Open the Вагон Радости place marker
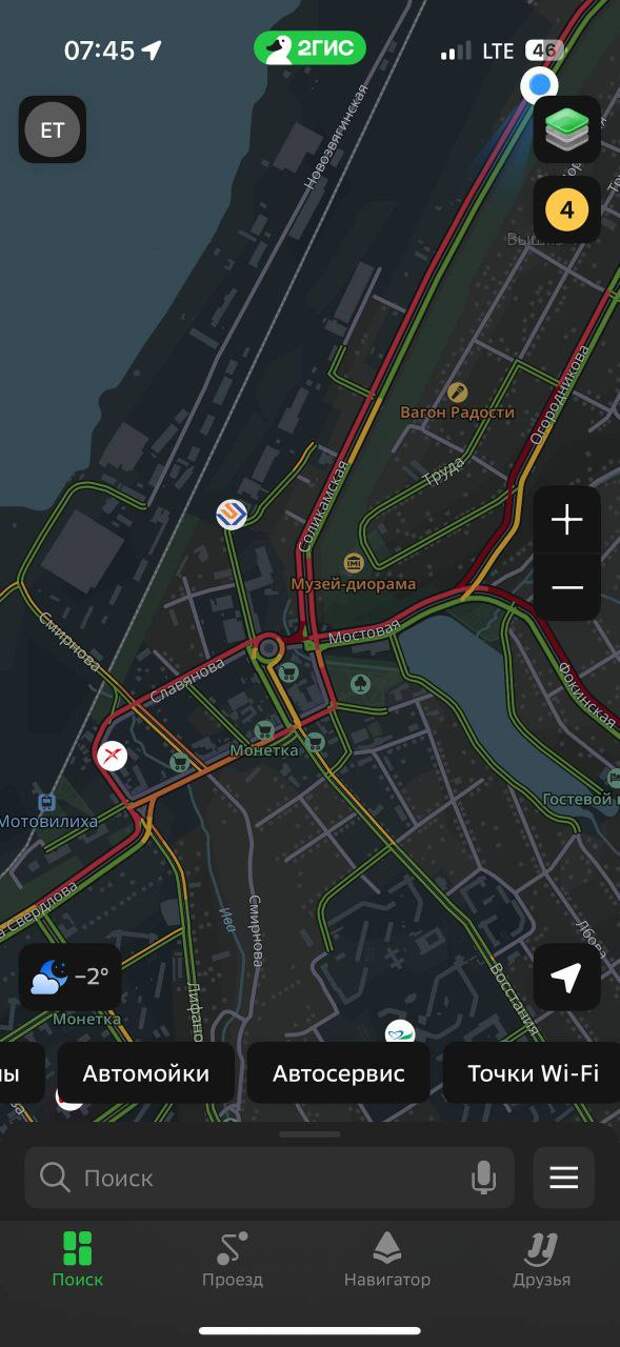The height and width of the screenshot is (1347, 620). tap(457, 392)
